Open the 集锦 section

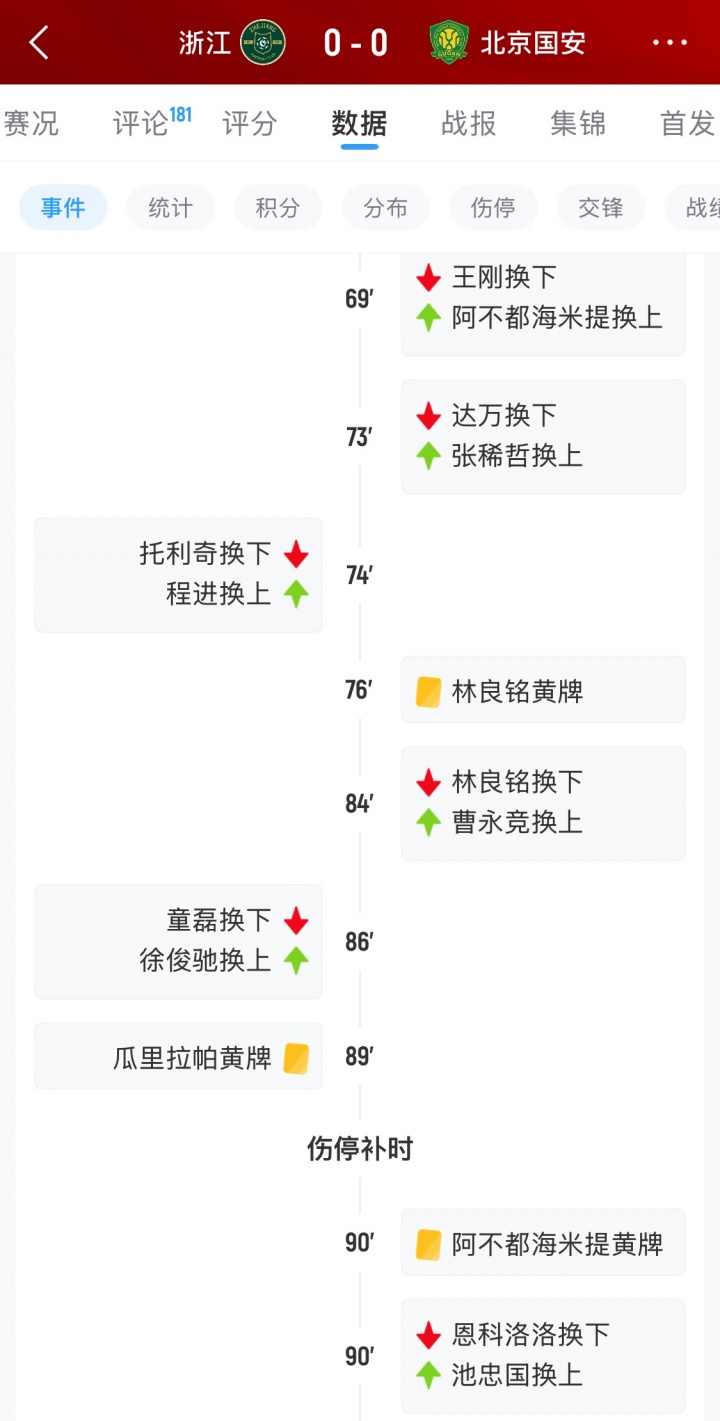(x=578, y=122)
